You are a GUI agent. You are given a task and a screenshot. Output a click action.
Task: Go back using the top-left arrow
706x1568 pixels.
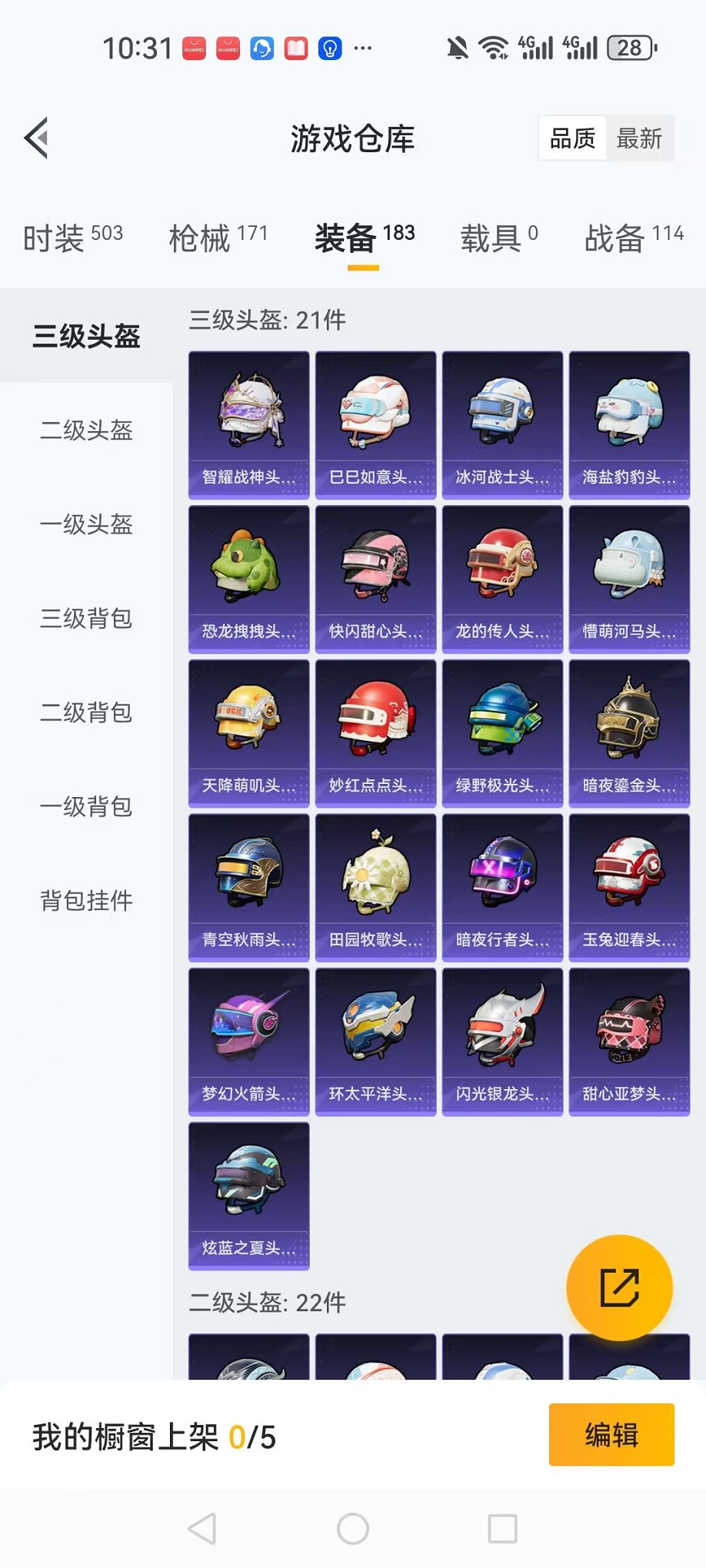37,138
